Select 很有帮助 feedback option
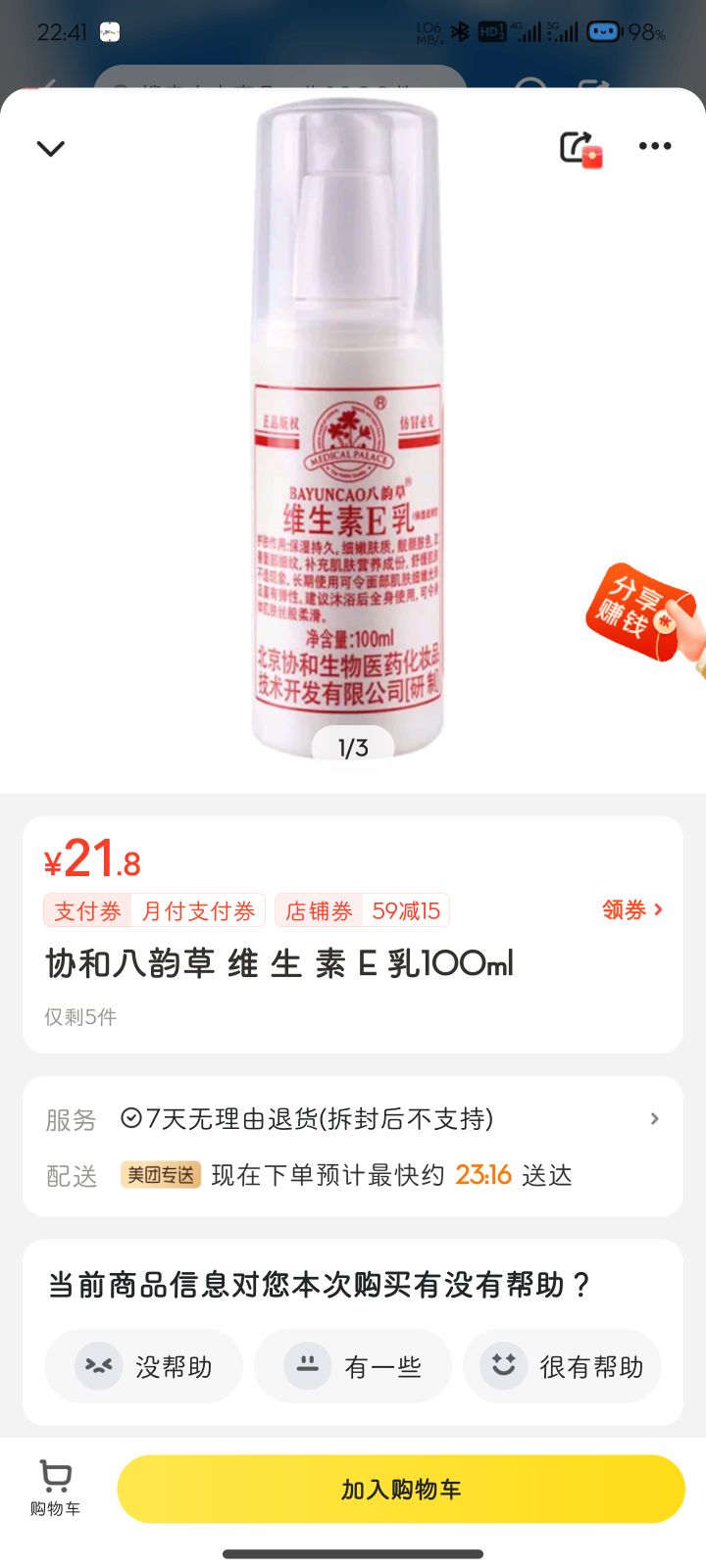Screen dimensions: 706x1568 pyautogui.click(x=562, y=1366)
